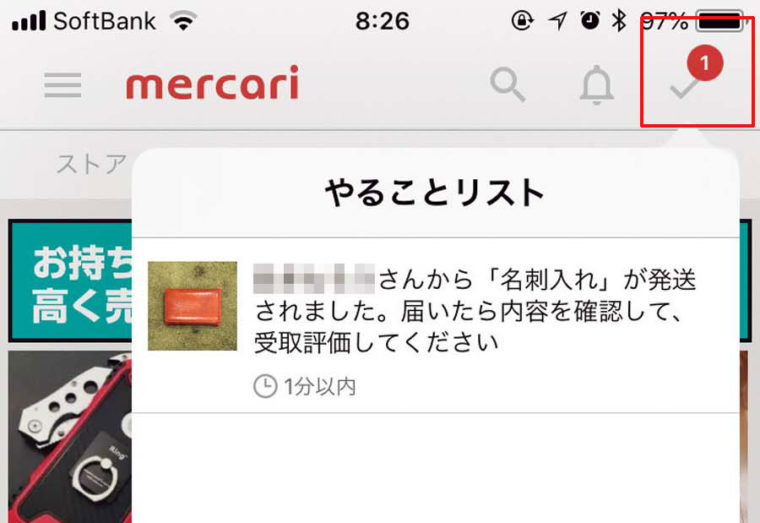Image resolution: width=760 pixels, height=523 pixels.
Task: Open the notifications bell
Action: (x=597, y=88)
